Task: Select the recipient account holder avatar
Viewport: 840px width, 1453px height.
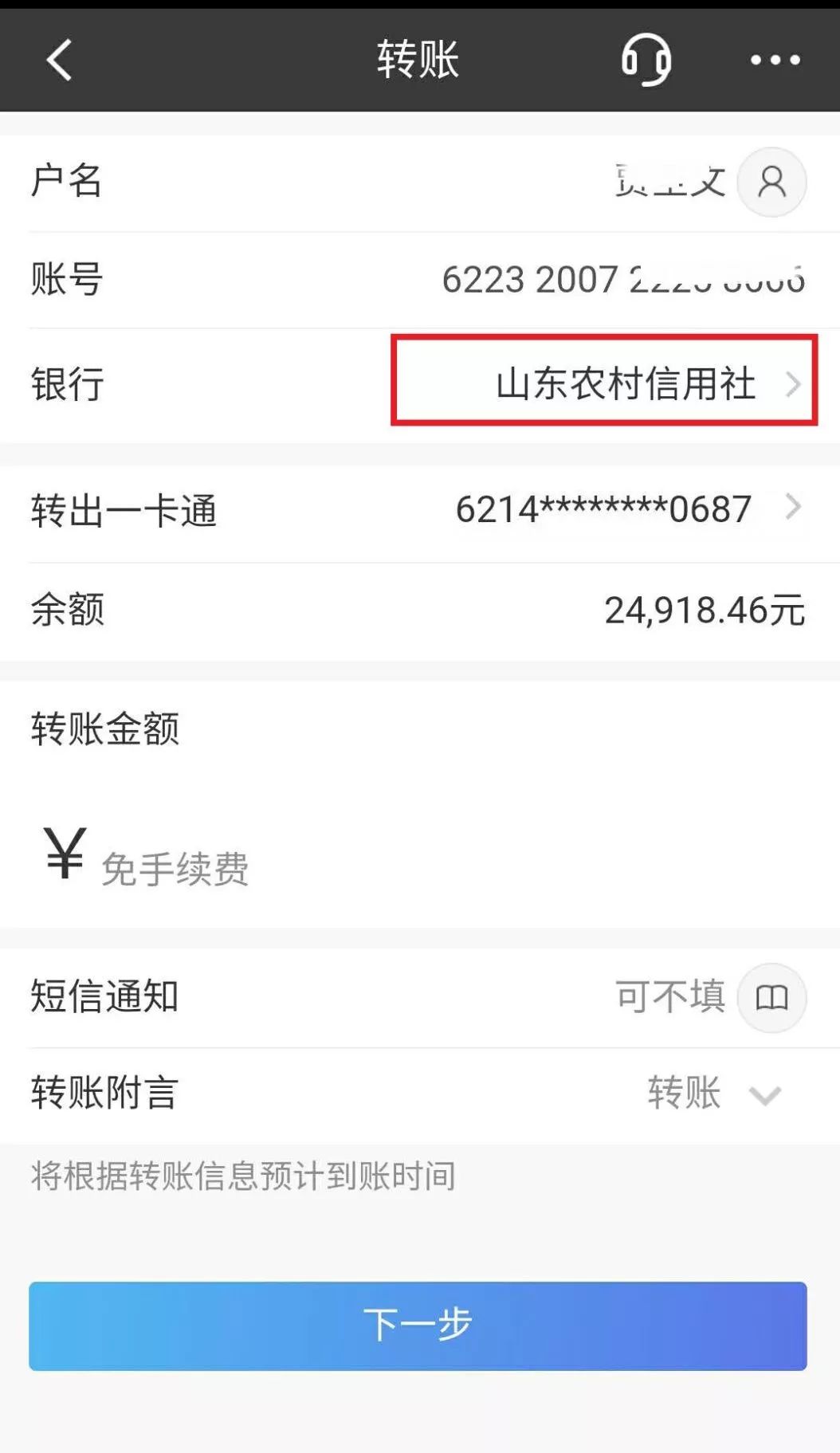Action: (x=770, y=183)
